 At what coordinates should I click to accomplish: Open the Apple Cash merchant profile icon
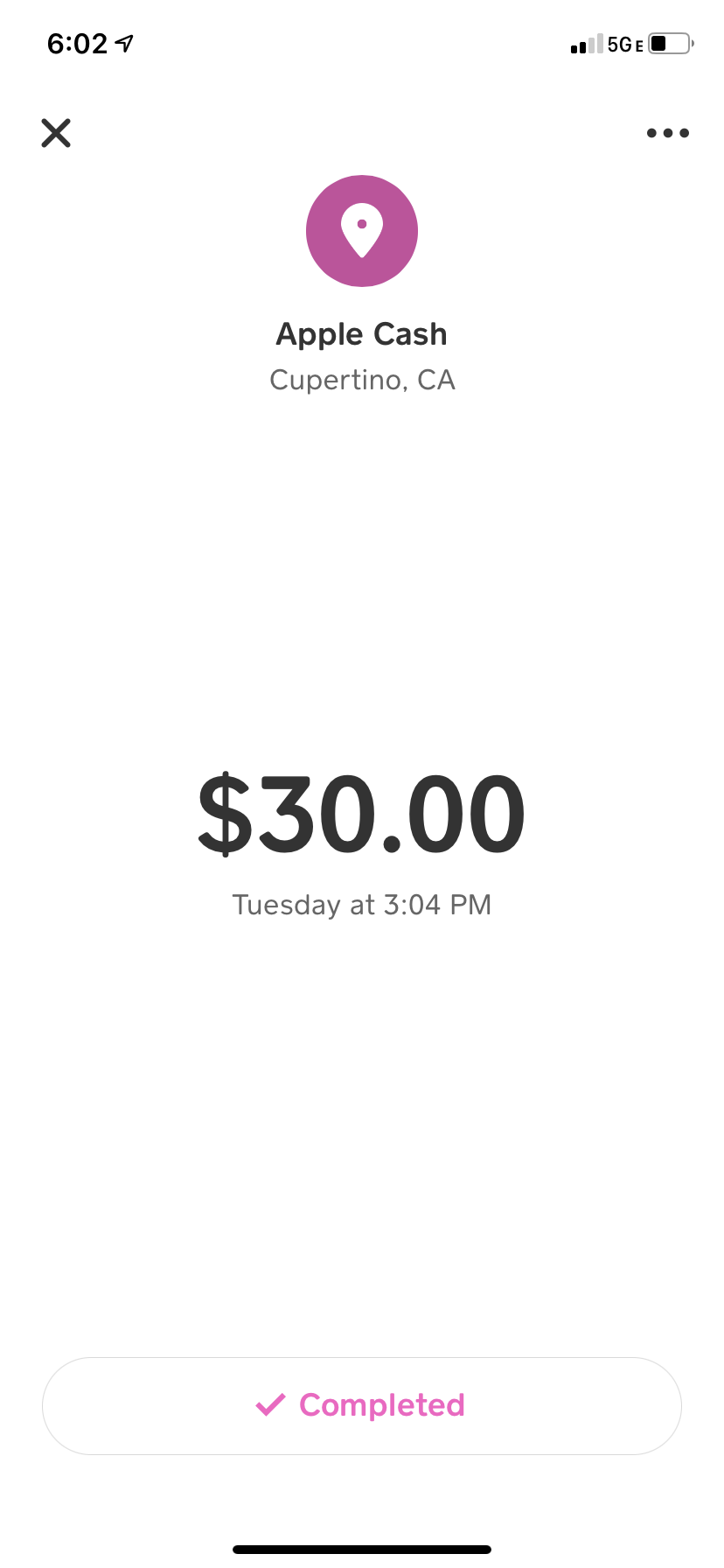pyautogui.click(x=362, y=231)
